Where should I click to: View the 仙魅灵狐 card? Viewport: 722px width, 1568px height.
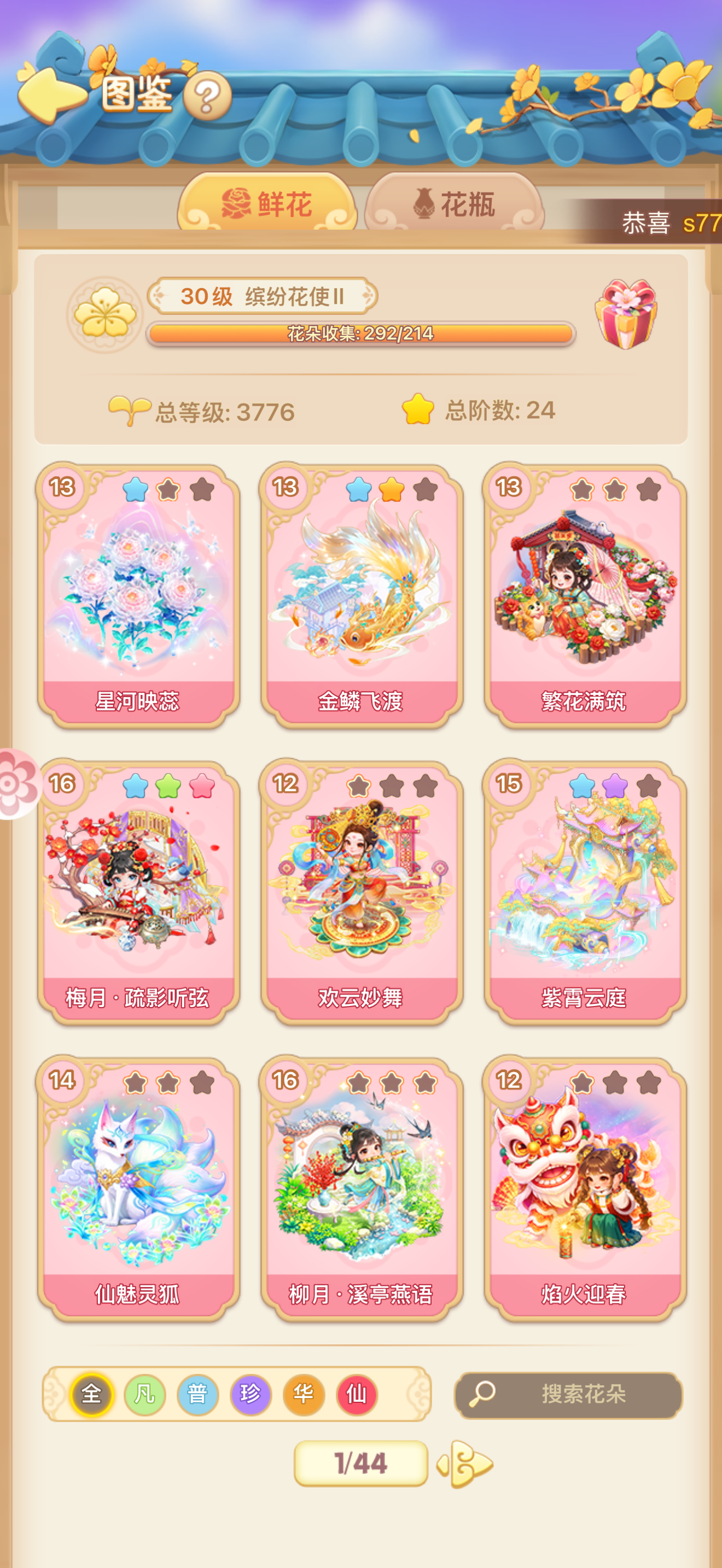[138, 1188]
